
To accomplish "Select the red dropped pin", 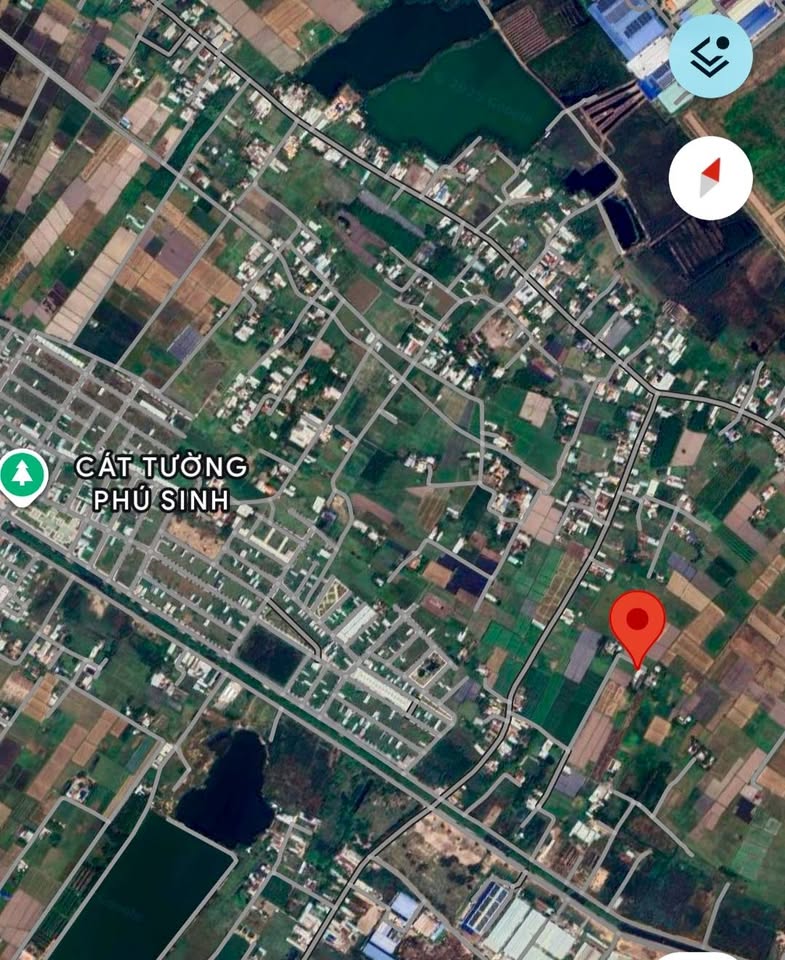I will [x=637, y=624].
